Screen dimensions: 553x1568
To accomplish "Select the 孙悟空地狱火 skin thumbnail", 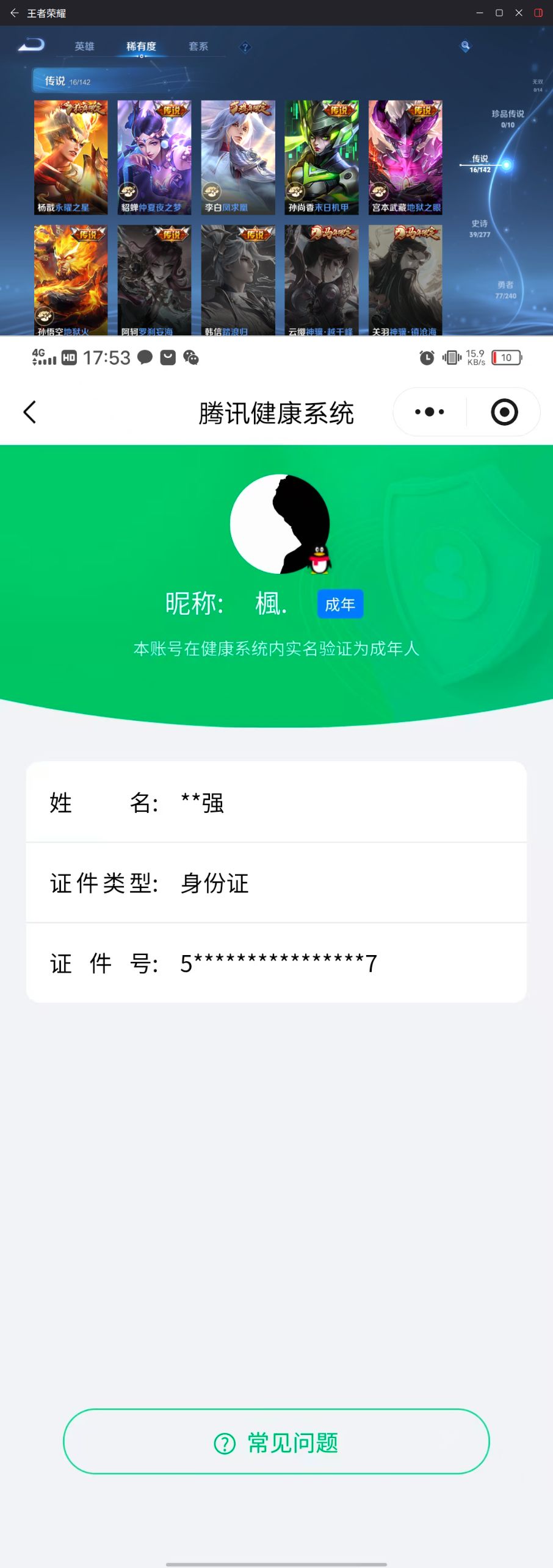I will point(70,280).
